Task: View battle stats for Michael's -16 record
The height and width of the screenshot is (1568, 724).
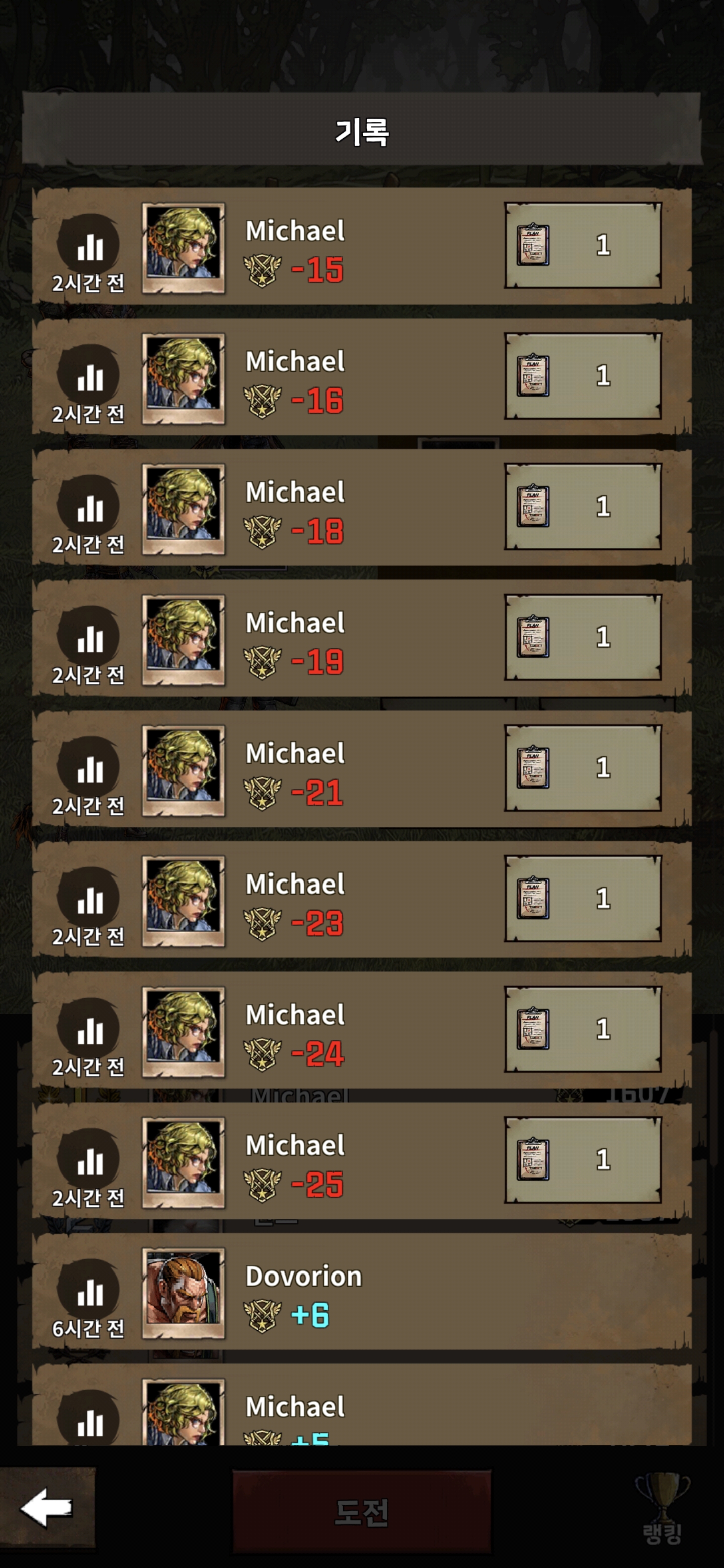Action: 89,376
